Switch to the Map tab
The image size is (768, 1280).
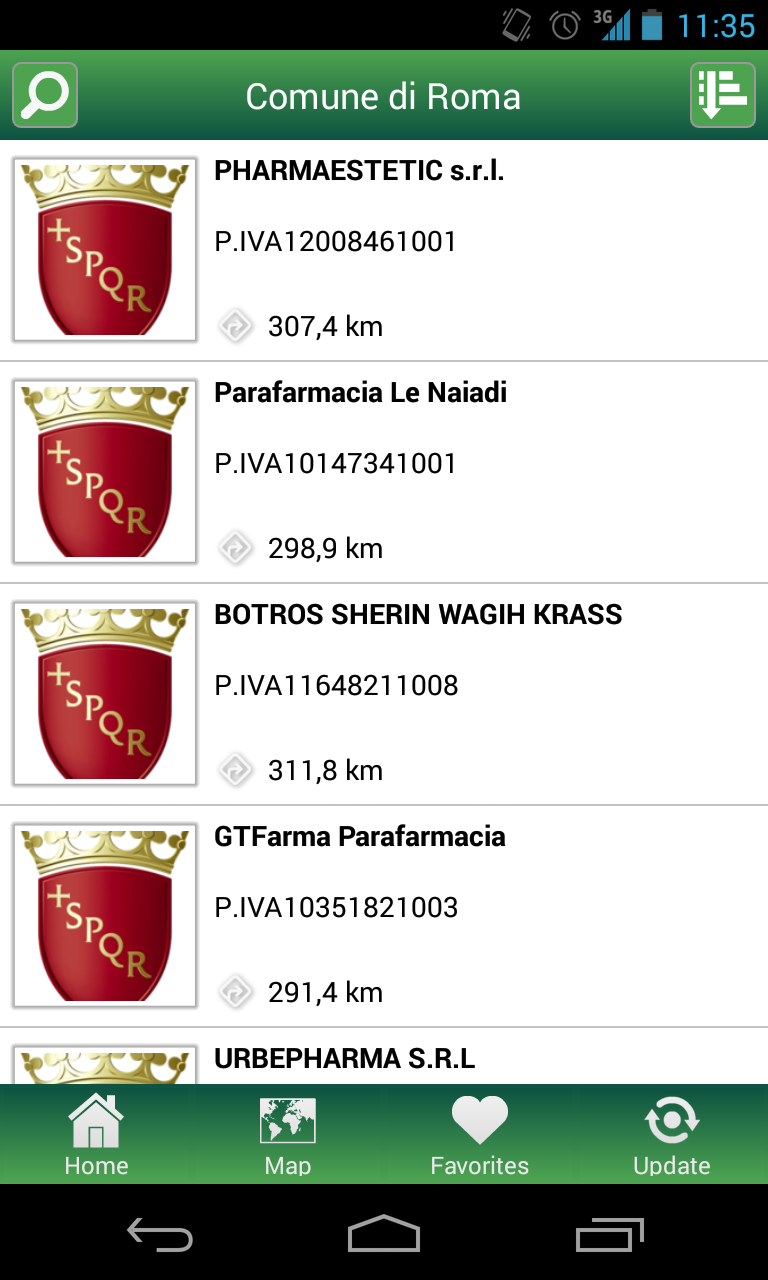(x=288, y=1135)
